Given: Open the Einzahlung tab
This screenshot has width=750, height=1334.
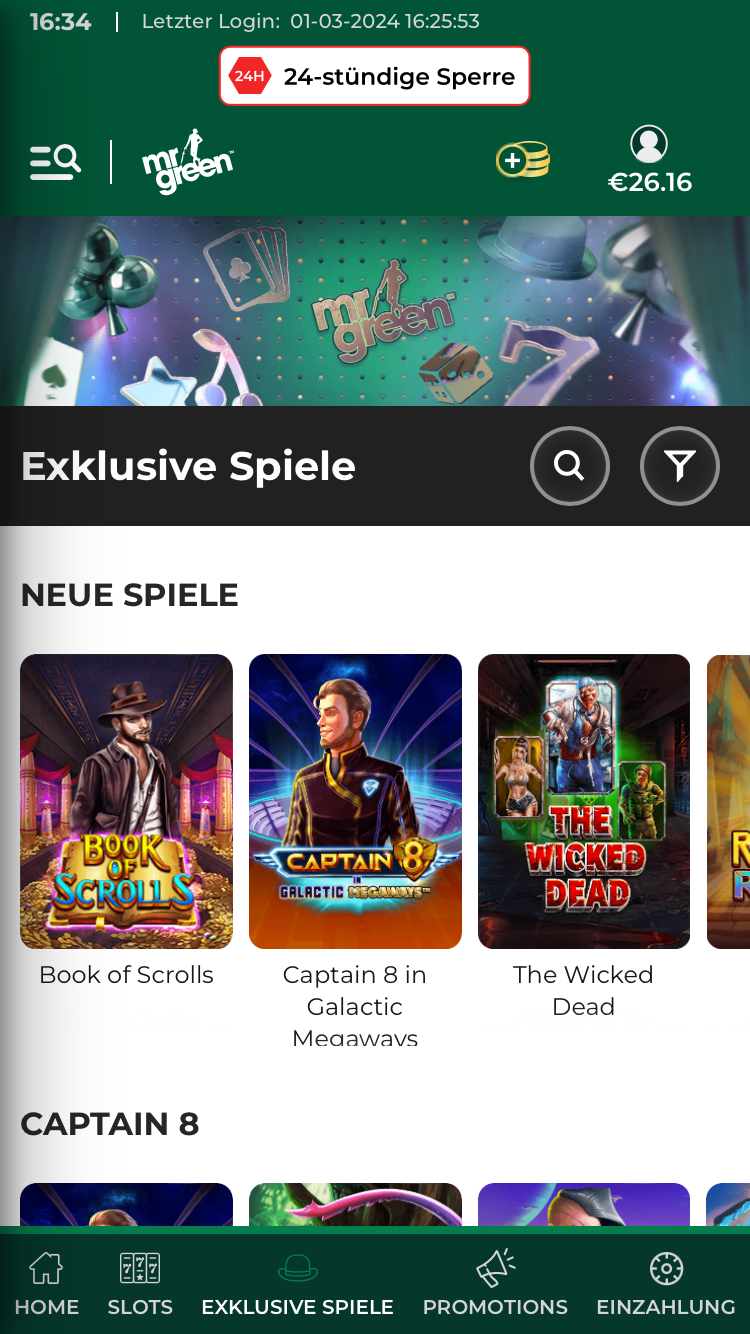Looking at the screenshot, I should [665, 1284].
